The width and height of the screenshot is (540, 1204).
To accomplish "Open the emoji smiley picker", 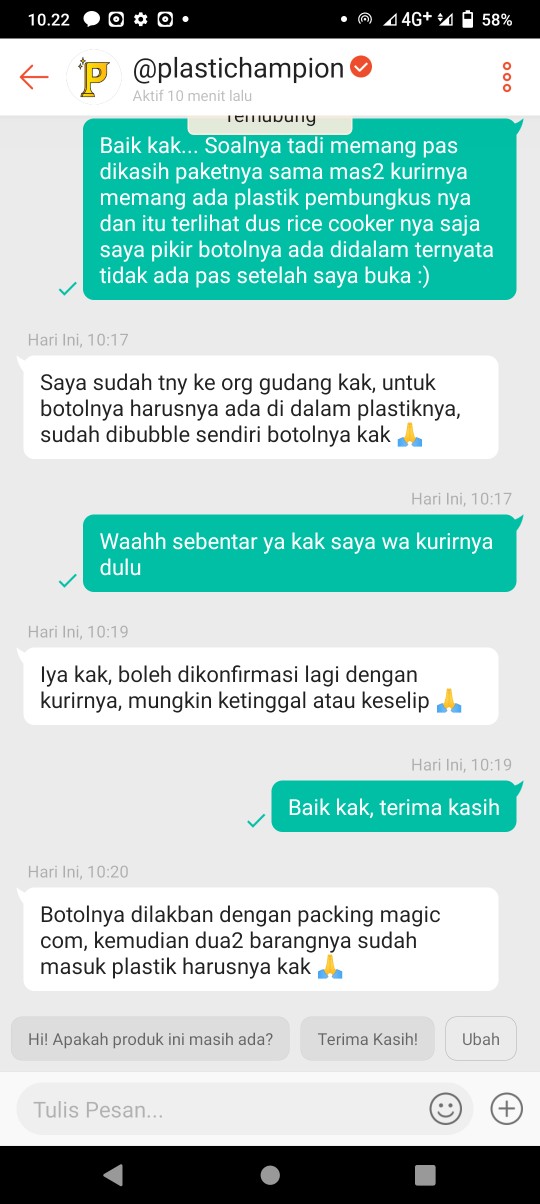I will (445, 1108).
